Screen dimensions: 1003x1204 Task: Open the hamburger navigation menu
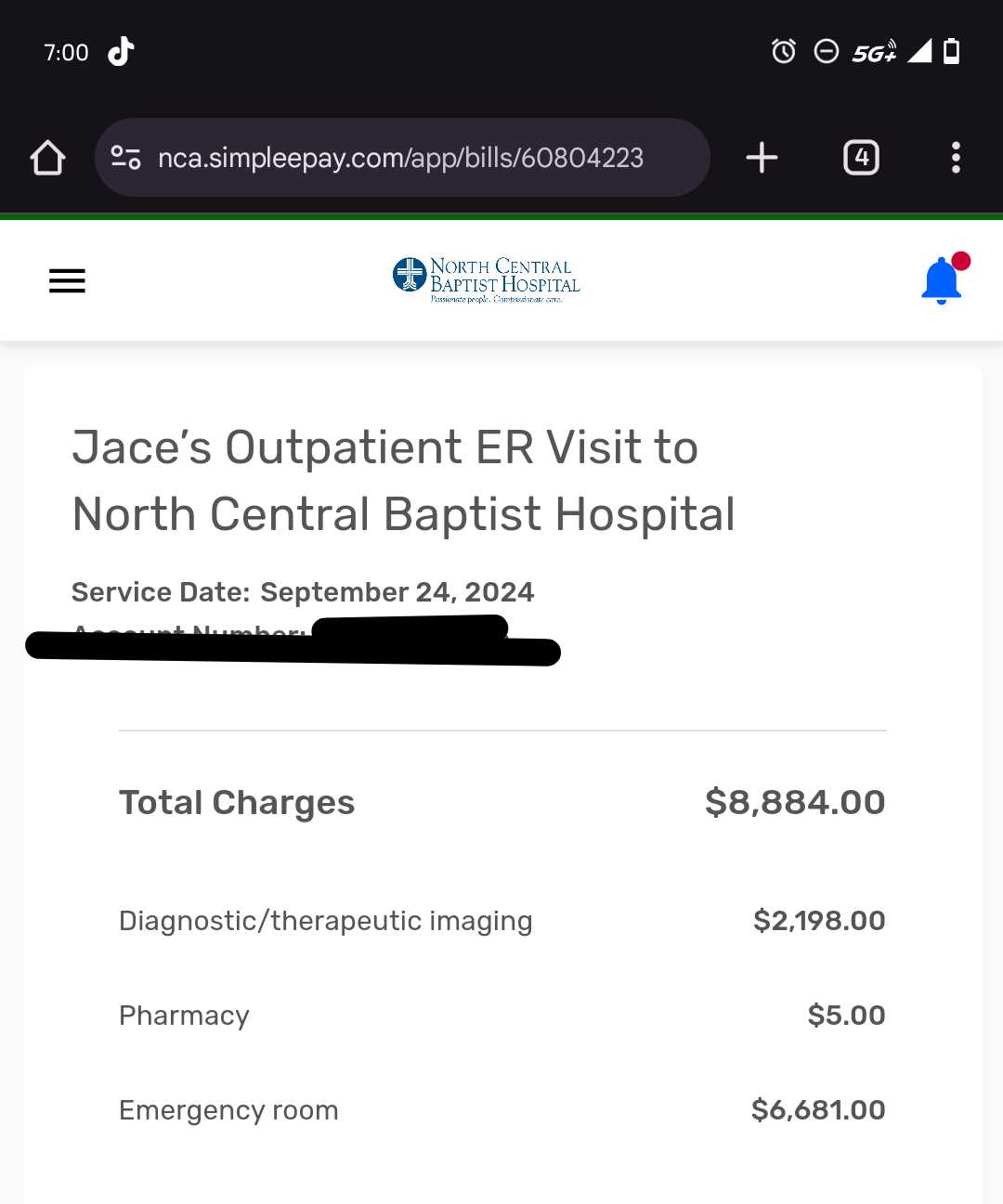click(67, 280)
